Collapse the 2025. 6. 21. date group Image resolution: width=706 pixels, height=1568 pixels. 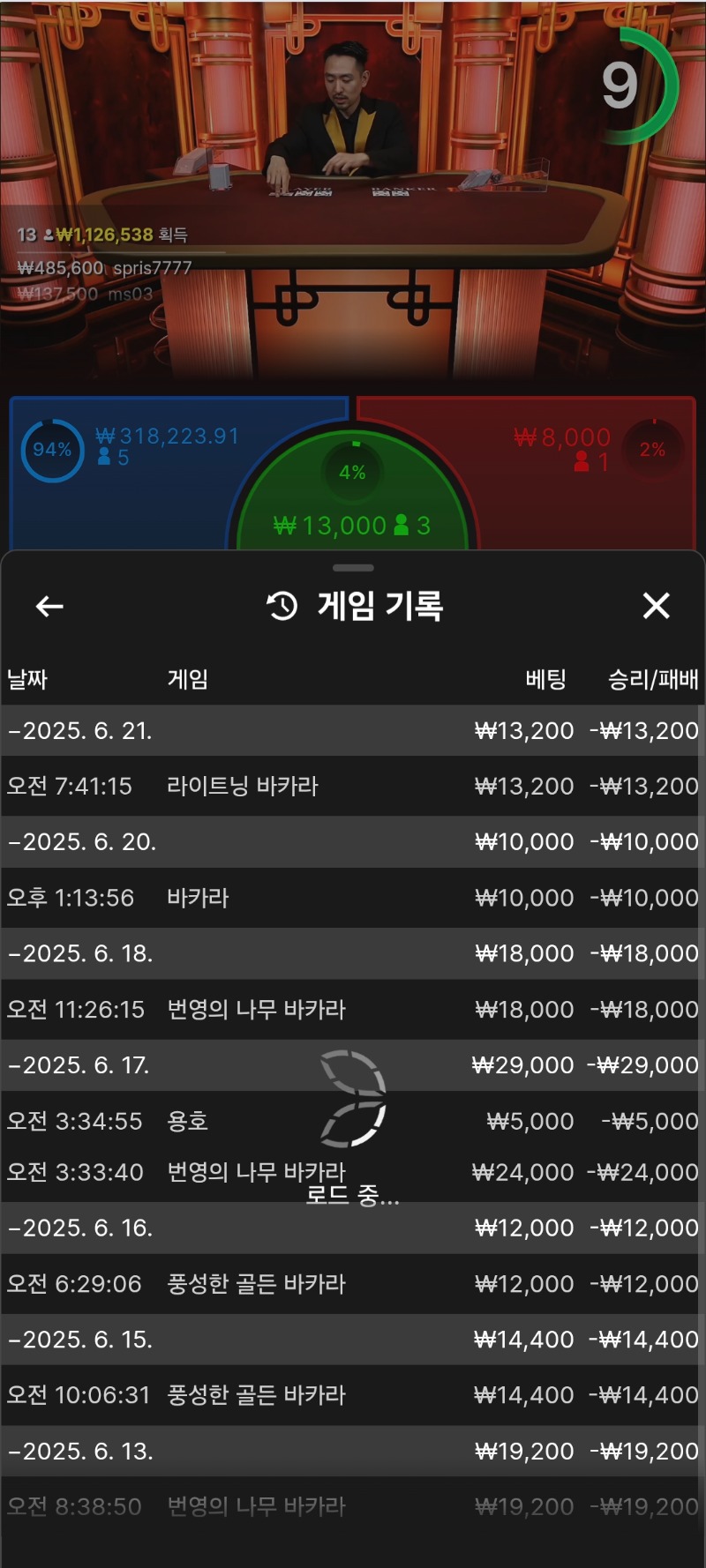click(x=79, y=730)
